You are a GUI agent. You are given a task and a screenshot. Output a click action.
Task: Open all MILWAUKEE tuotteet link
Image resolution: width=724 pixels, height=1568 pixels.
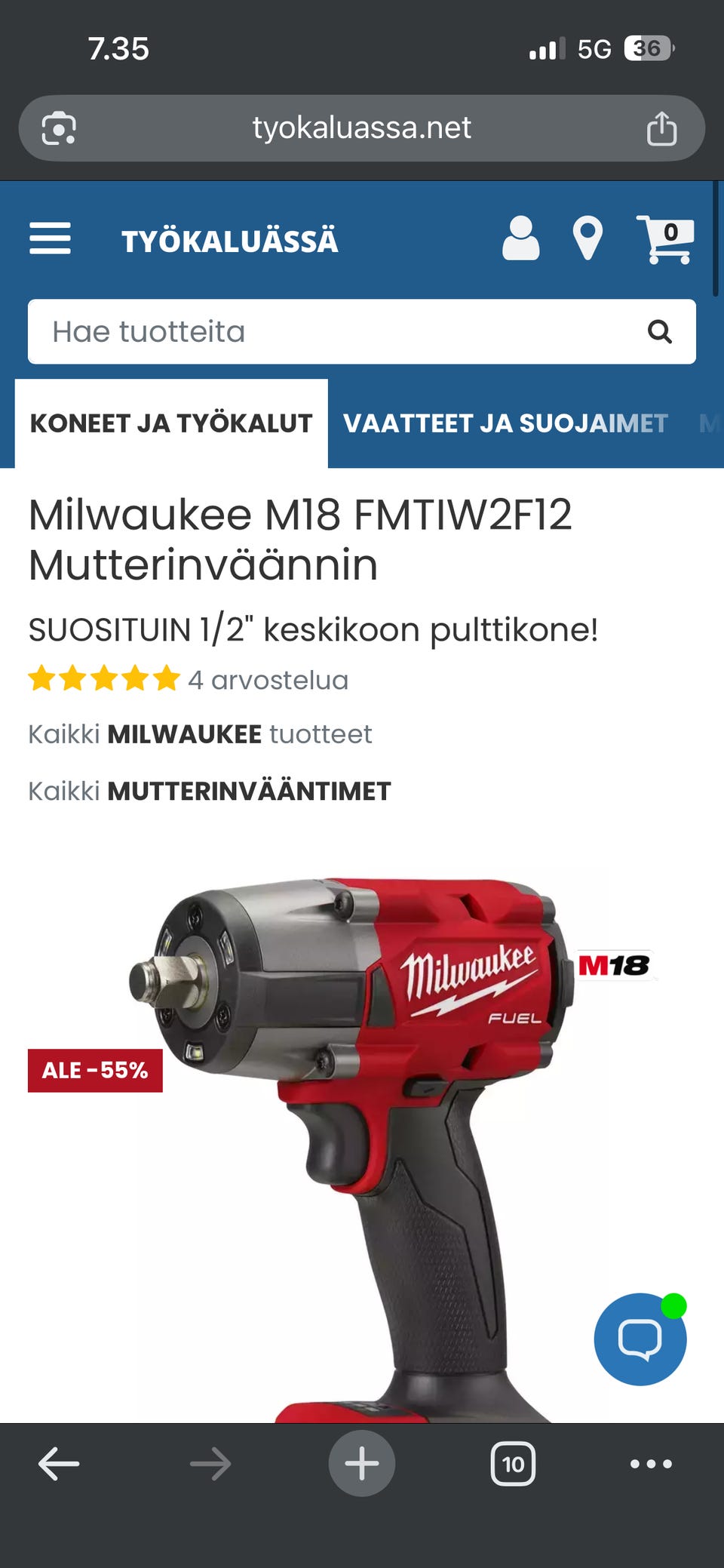pyautogui.click(x=200, y=734)
